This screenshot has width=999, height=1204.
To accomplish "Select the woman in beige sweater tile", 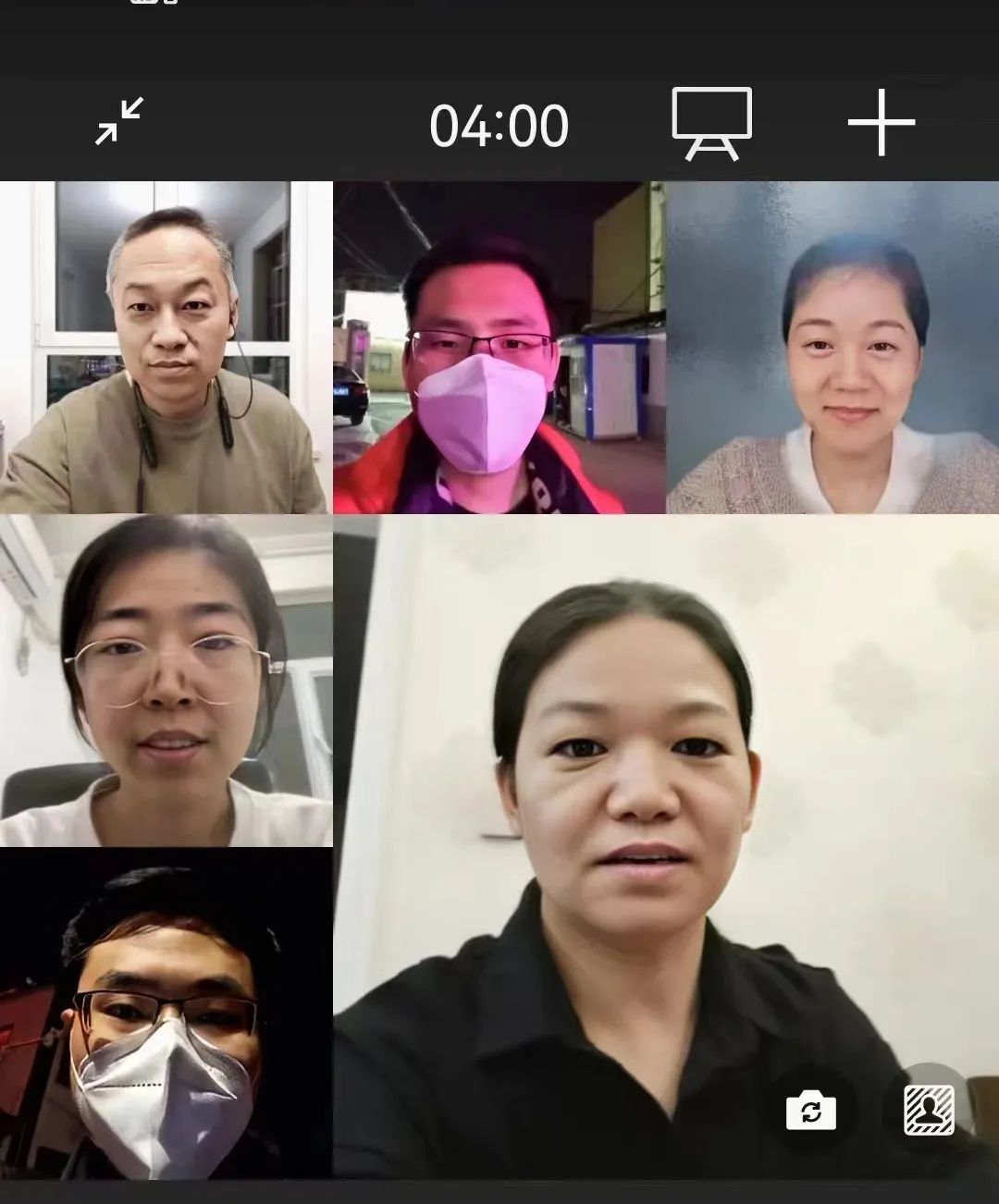I will [x=832, y=348].
